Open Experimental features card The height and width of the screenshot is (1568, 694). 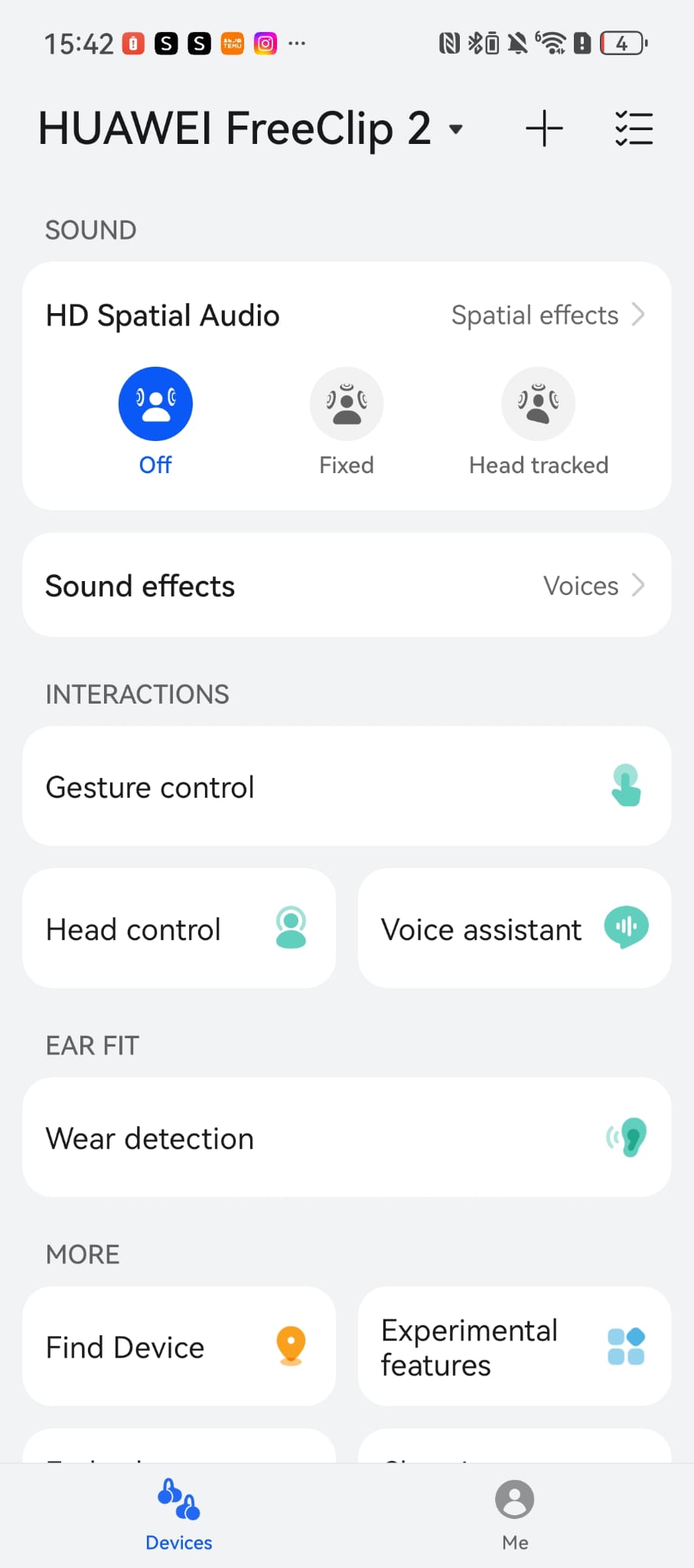point(514,1347)
